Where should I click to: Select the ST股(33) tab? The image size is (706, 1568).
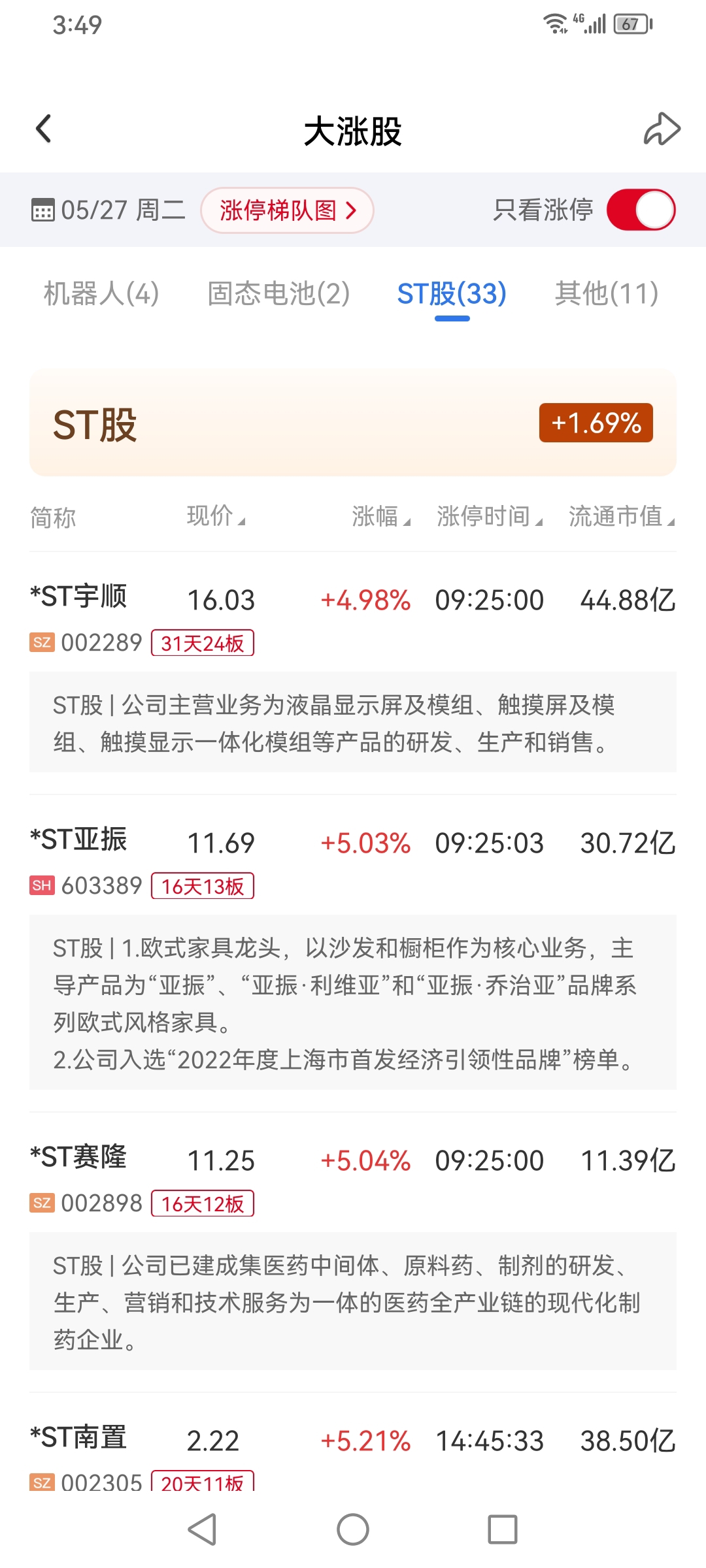[x=452, y=293]
